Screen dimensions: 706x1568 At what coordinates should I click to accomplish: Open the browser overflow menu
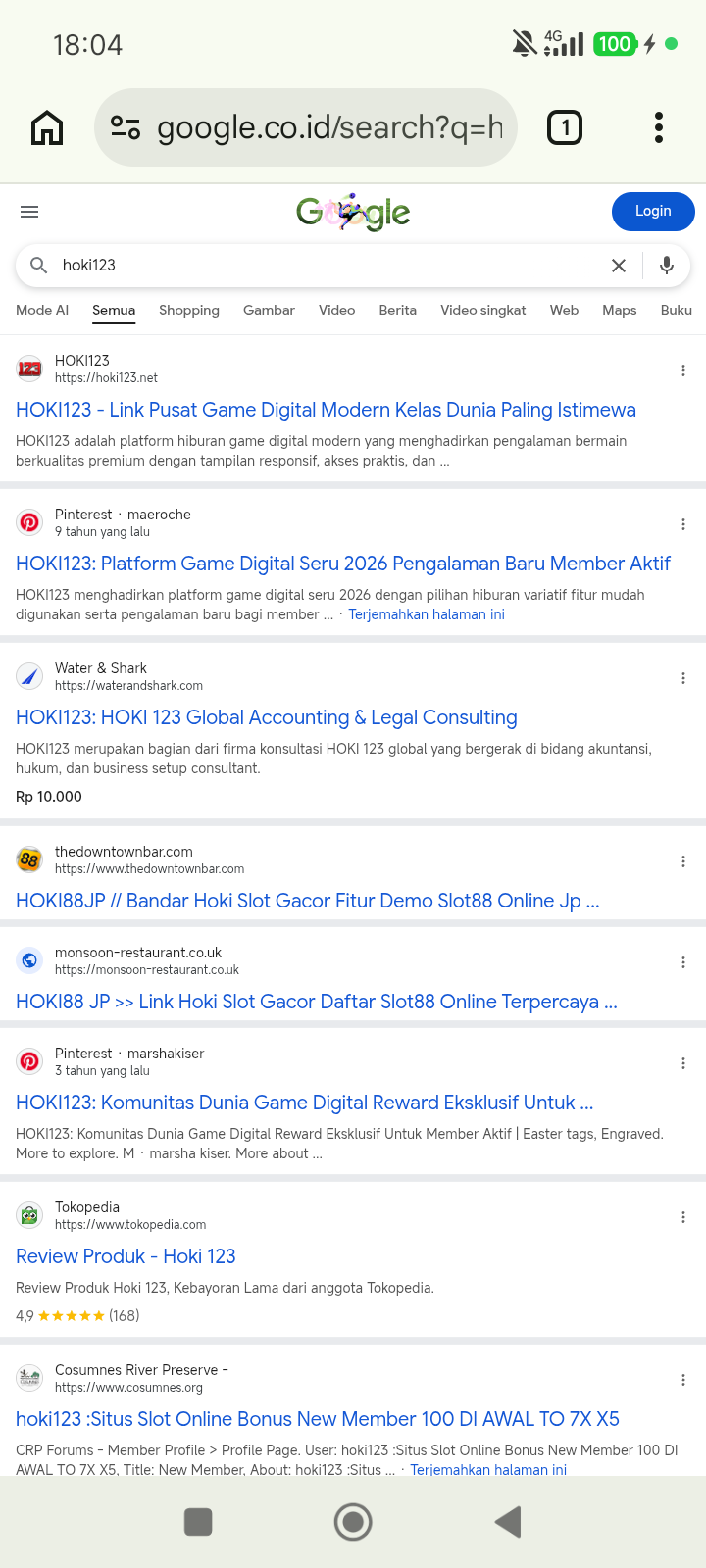pos(659,127)
